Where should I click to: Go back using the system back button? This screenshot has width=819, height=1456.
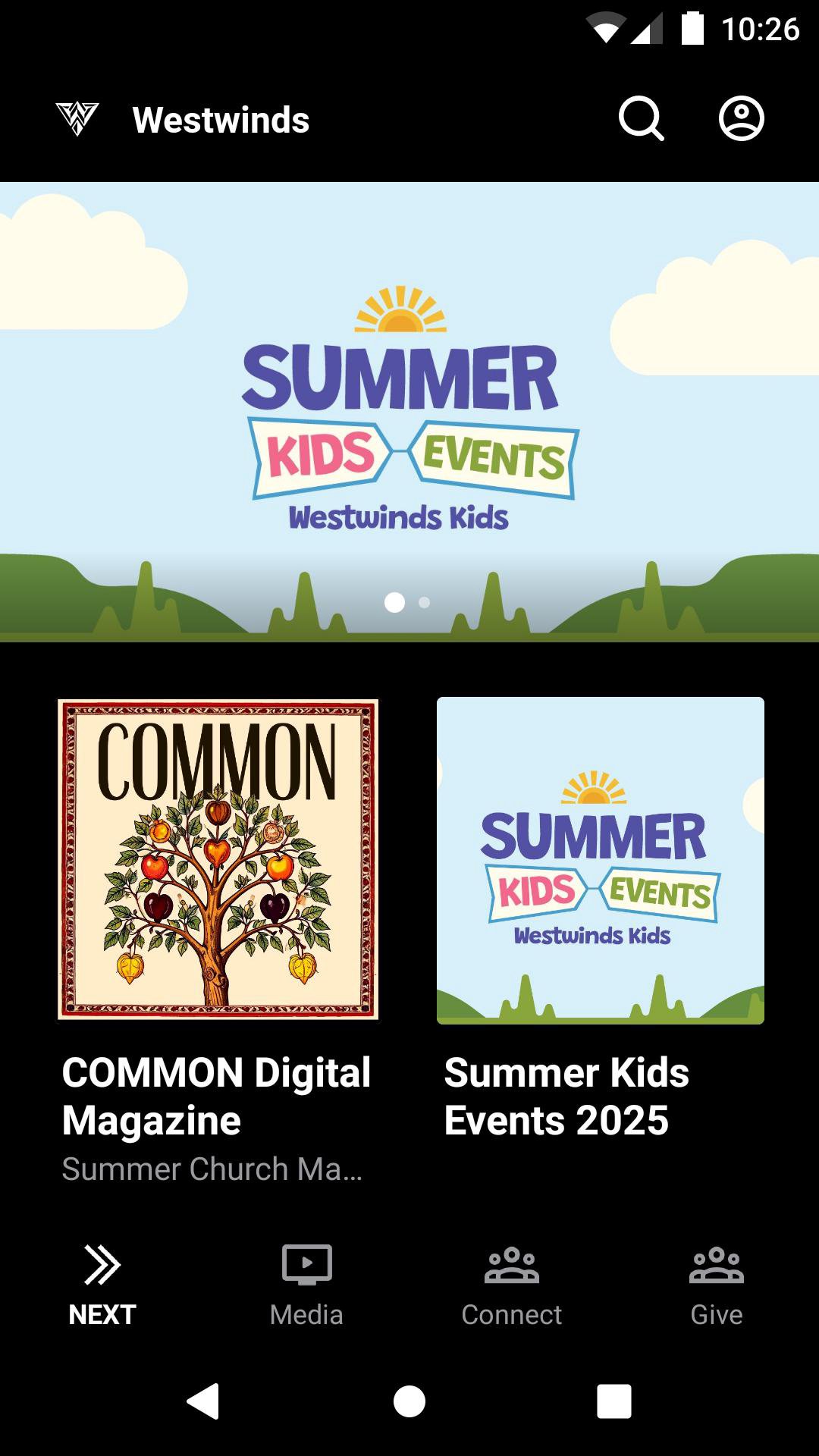(203, 1401)
